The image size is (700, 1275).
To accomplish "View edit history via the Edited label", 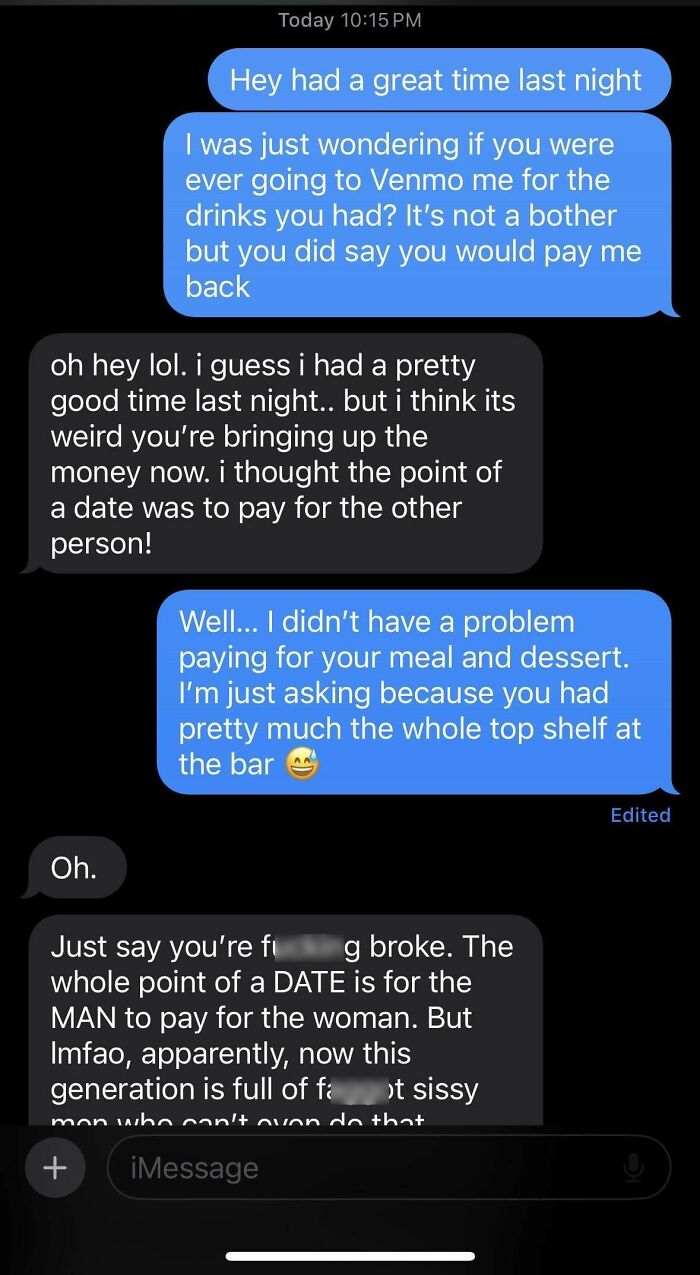I will pos(640,815).
